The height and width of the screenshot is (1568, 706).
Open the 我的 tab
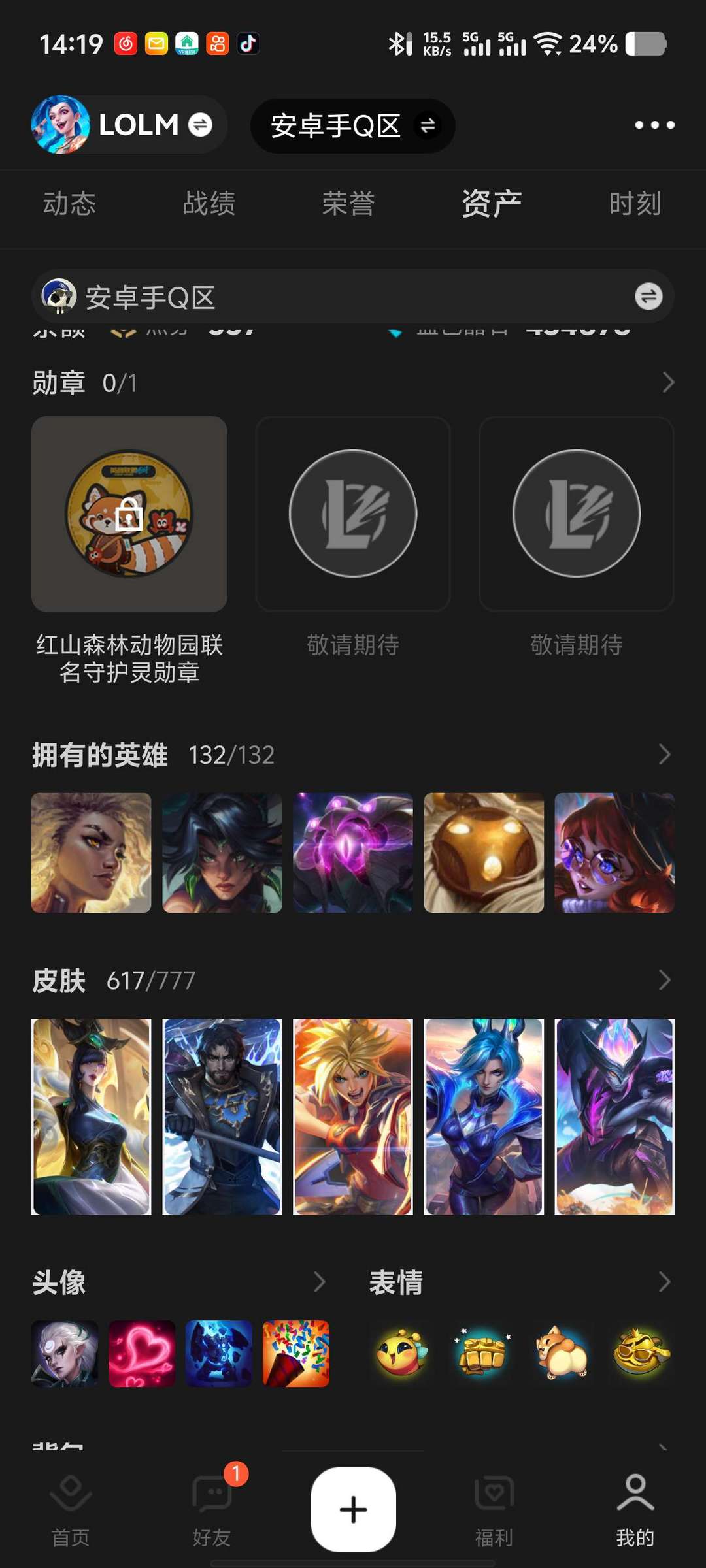(x=635, y=1511)
